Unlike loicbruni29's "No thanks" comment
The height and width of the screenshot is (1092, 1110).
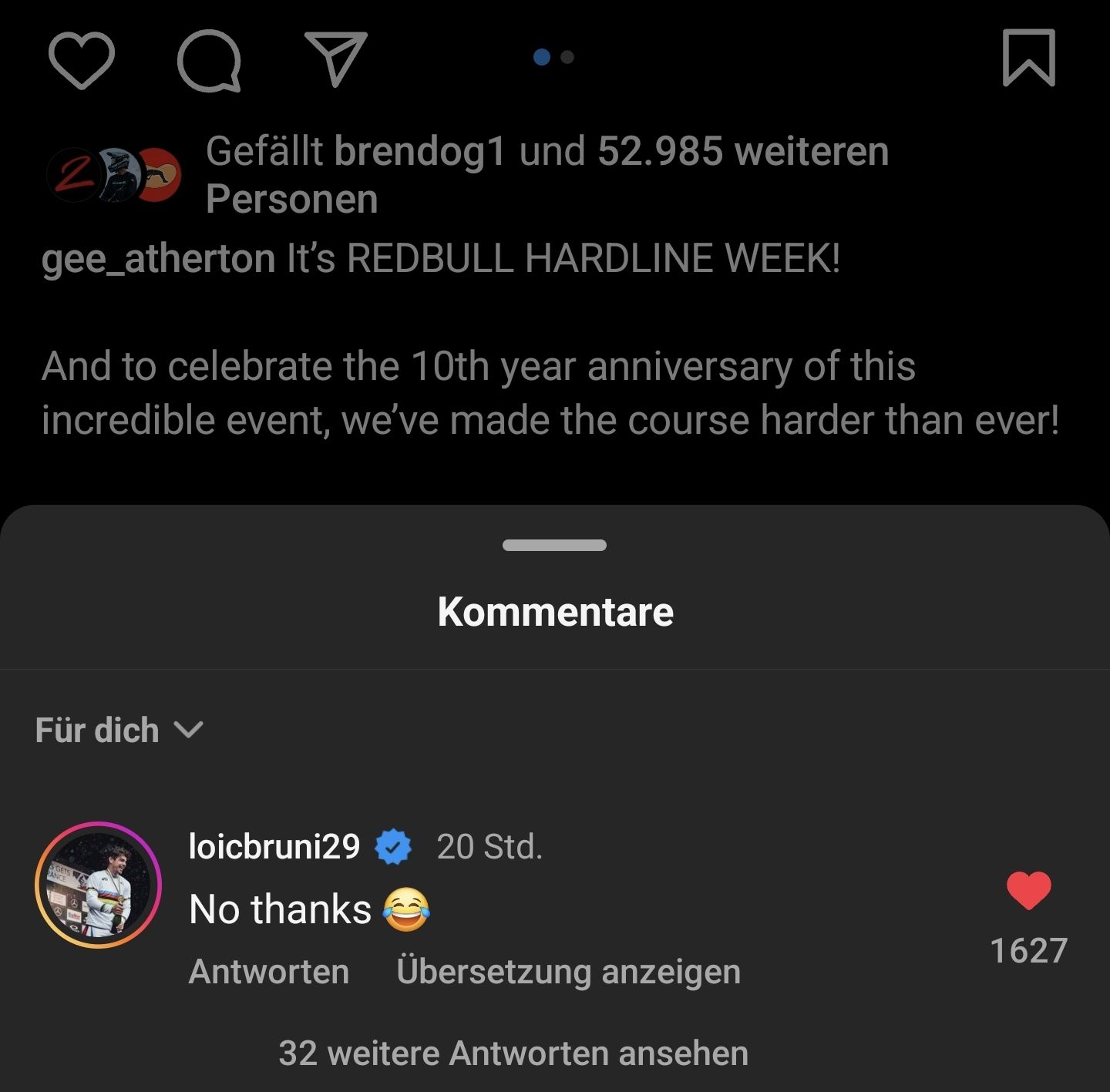1028,891
